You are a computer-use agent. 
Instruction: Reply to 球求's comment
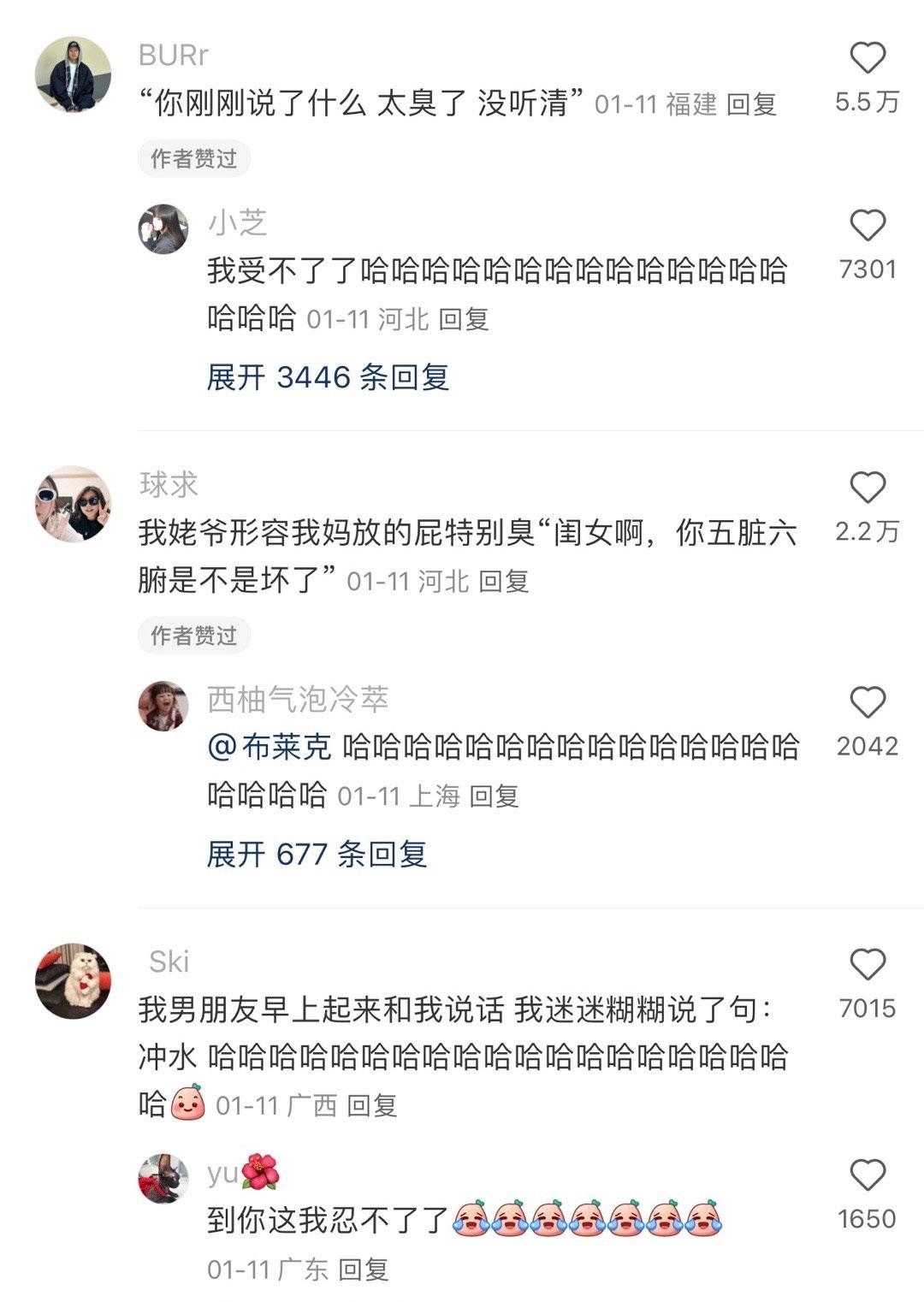503,582
